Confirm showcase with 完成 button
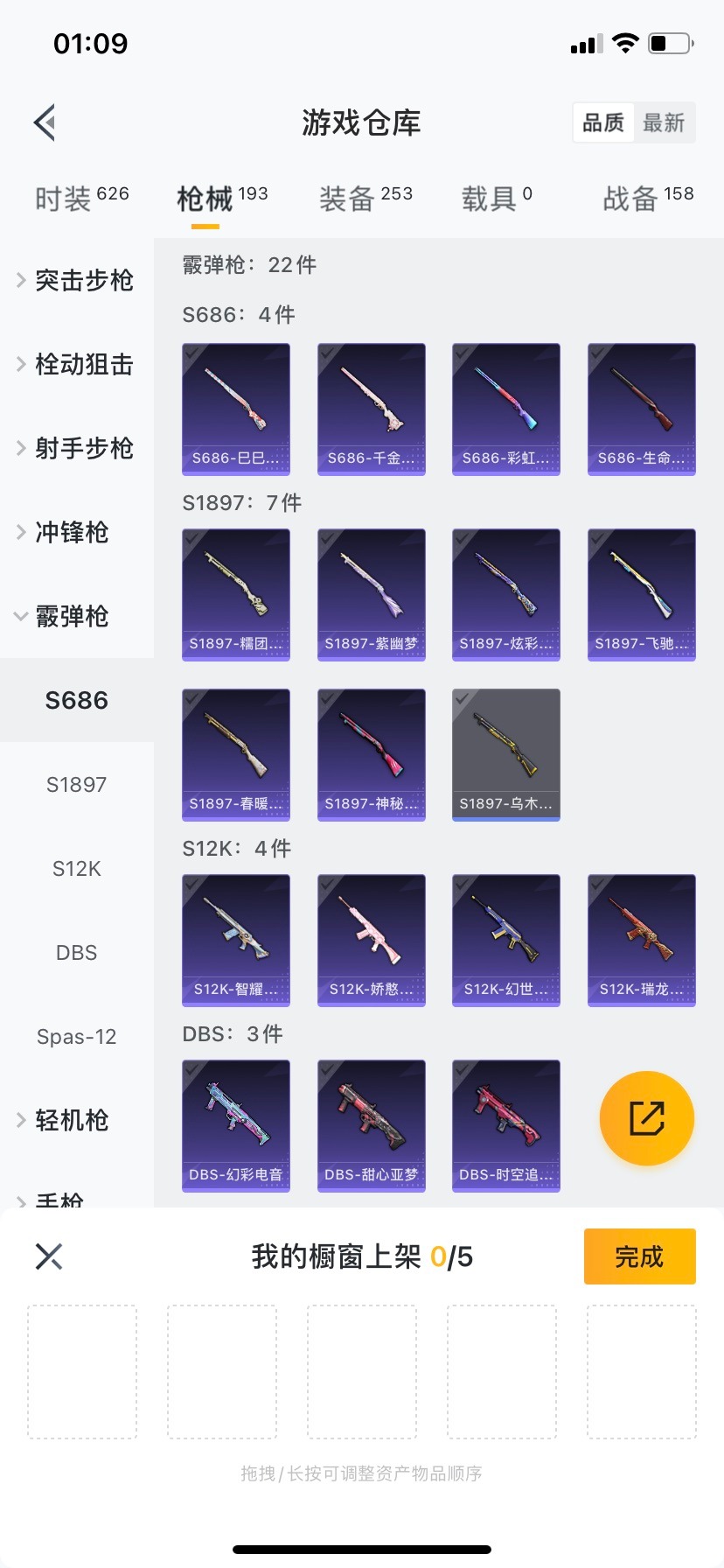724x1568 pixels. click(639, 1256)
